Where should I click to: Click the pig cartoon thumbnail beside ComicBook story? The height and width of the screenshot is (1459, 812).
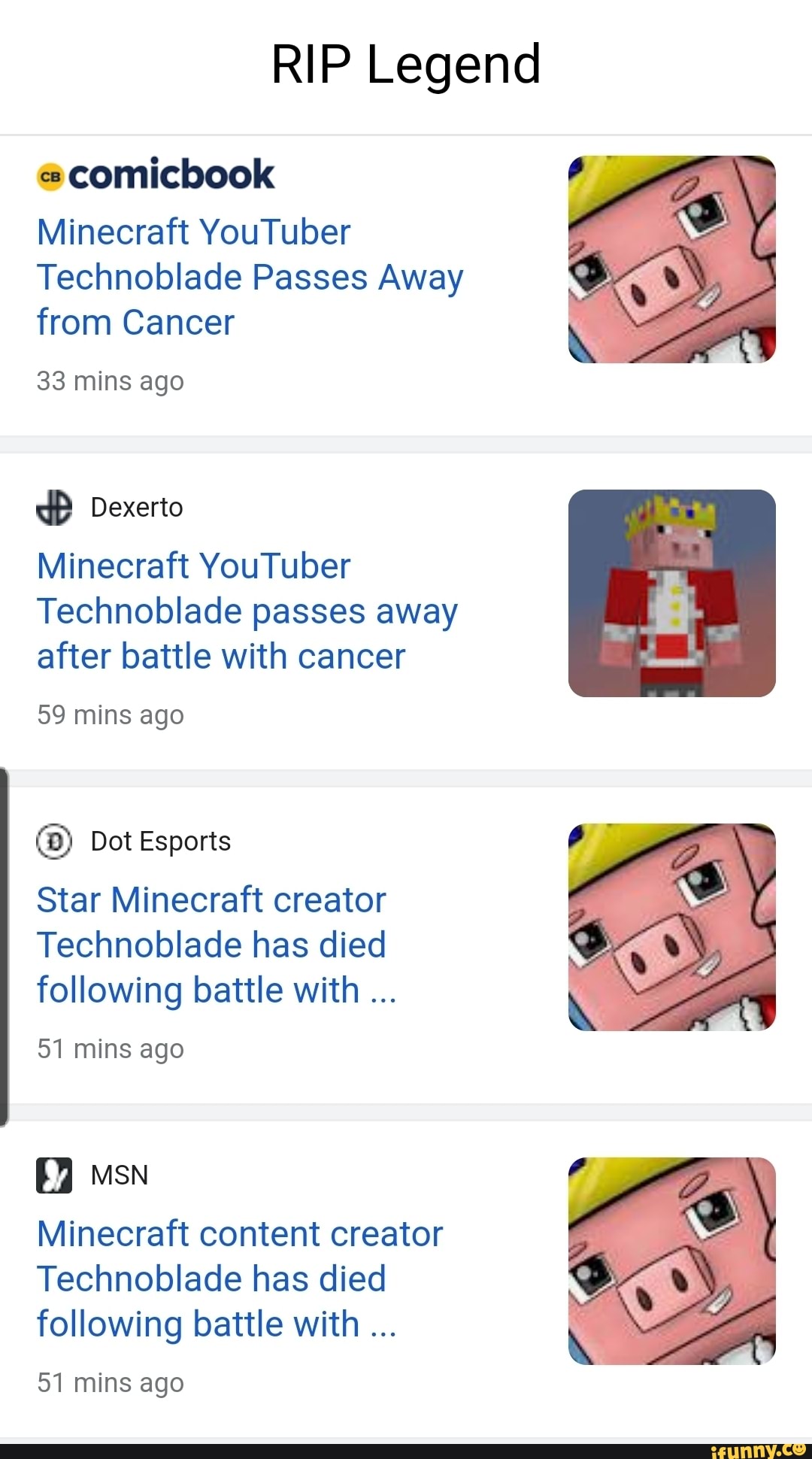coord(671,260)
